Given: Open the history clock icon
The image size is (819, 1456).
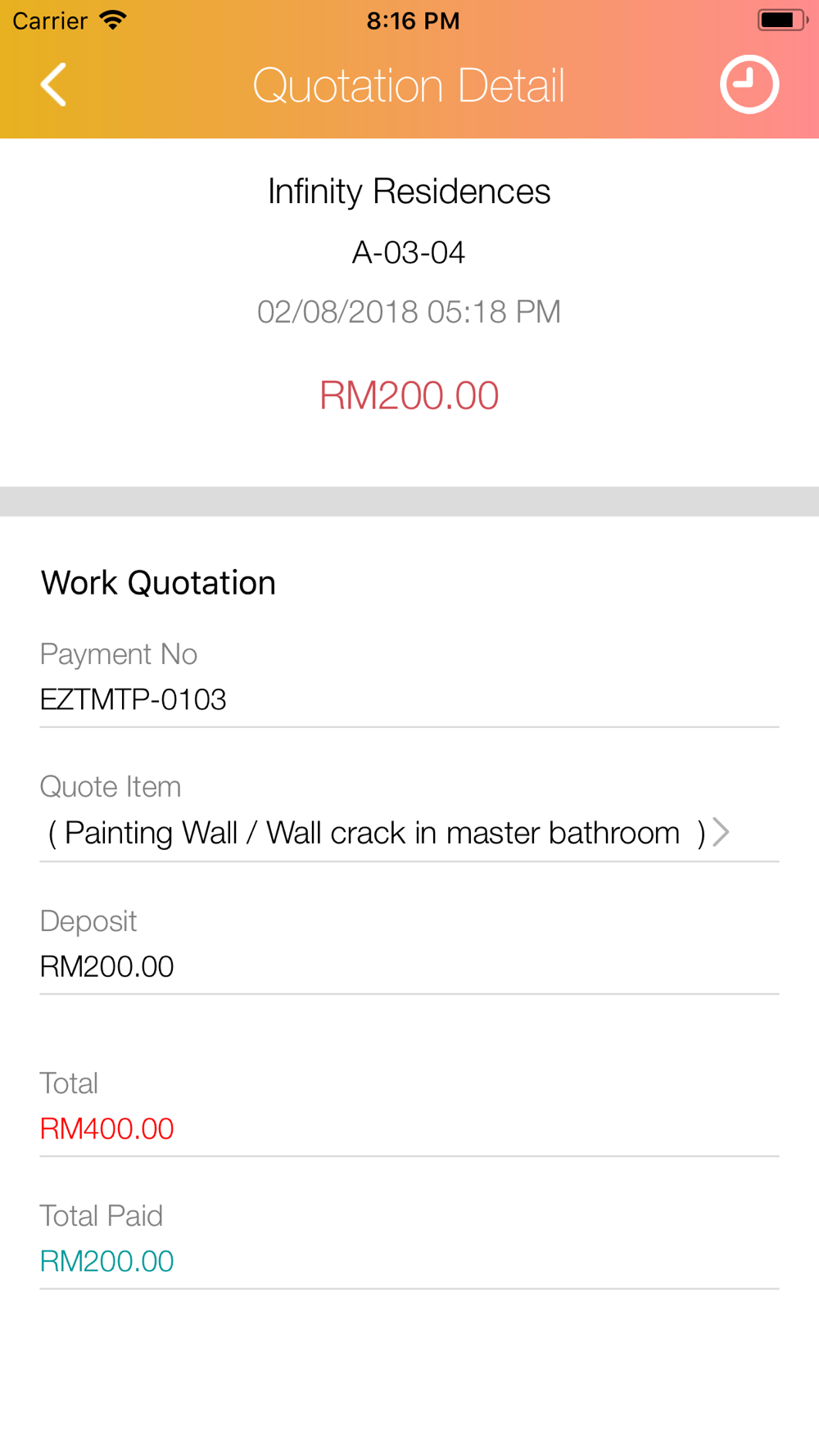Looking at the screenshot, I should [x=749, y=84].
